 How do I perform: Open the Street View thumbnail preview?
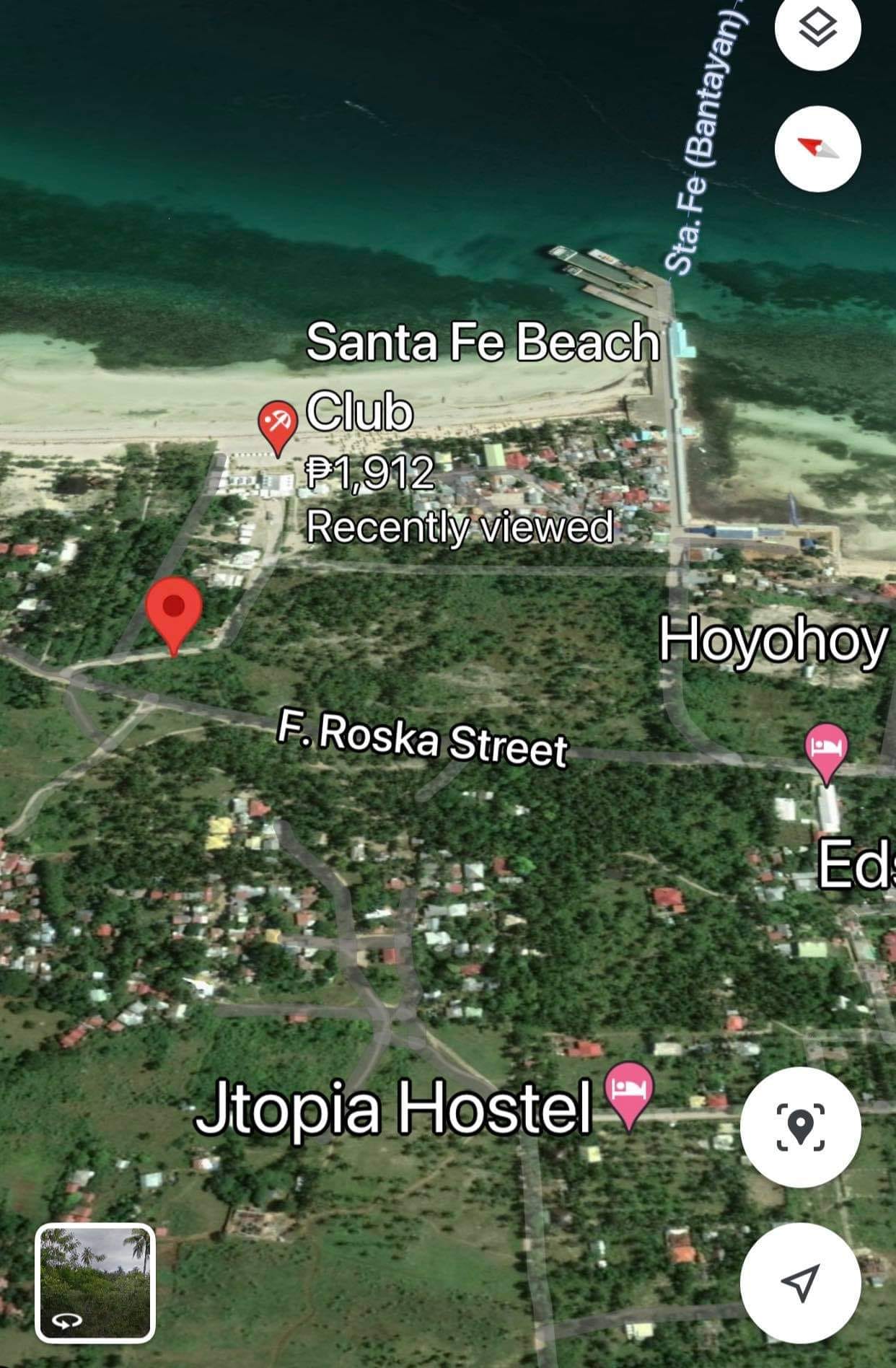[95, 1283]
